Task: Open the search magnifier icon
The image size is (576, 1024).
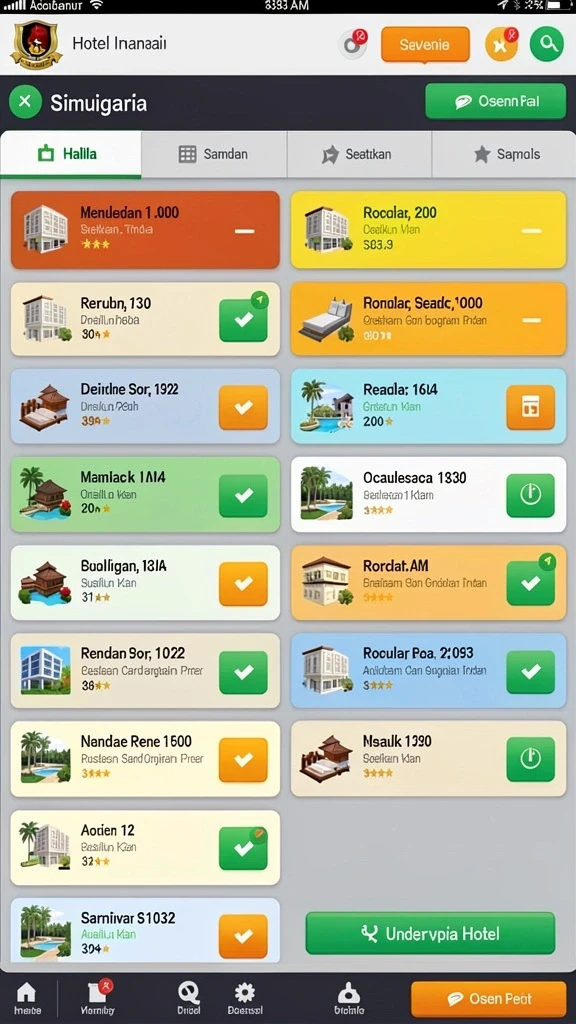Action: point(547,44)
